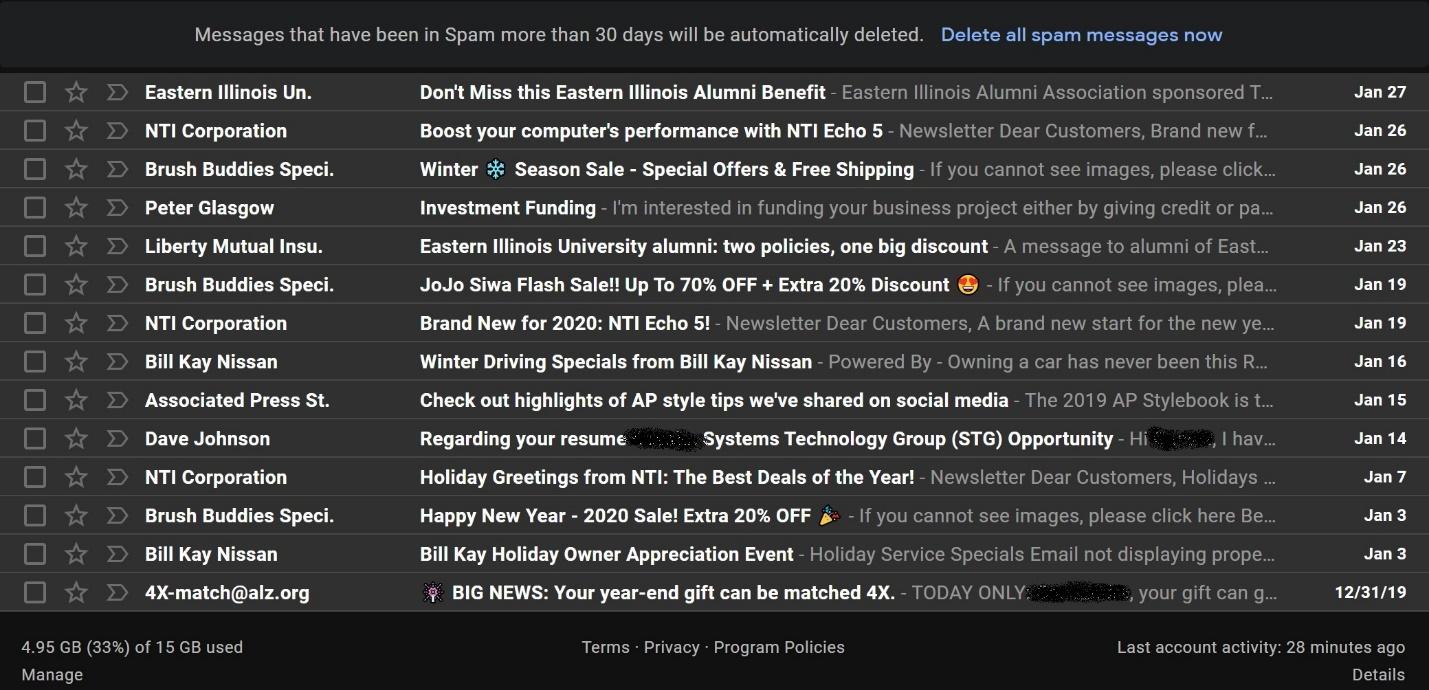
Task: Open Program Policies
Action: [x=779, y=647]
